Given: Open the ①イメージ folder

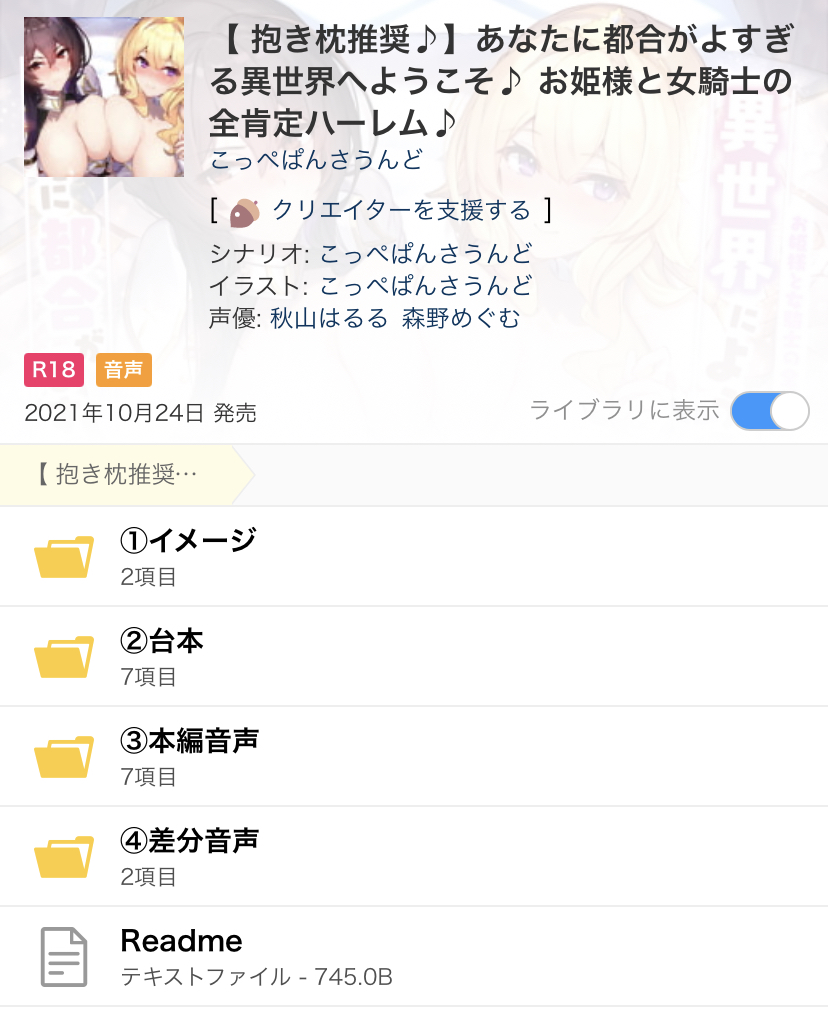Looking at the screenshot, I should point(188,555).
